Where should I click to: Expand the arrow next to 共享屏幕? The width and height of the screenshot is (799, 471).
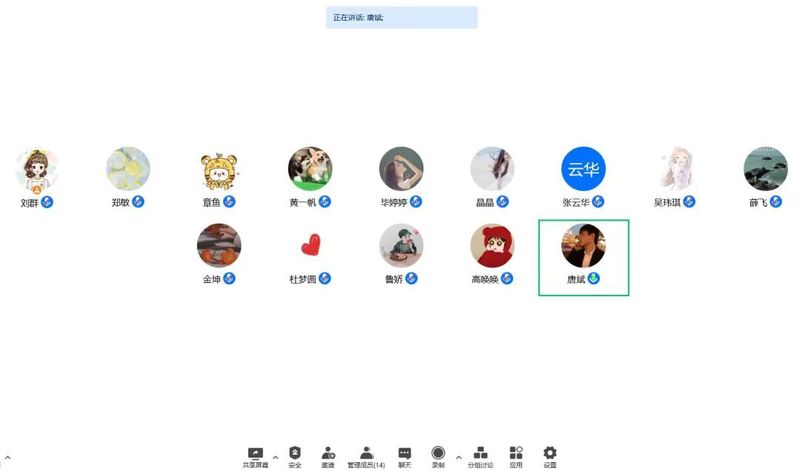(x=275, y=457)
